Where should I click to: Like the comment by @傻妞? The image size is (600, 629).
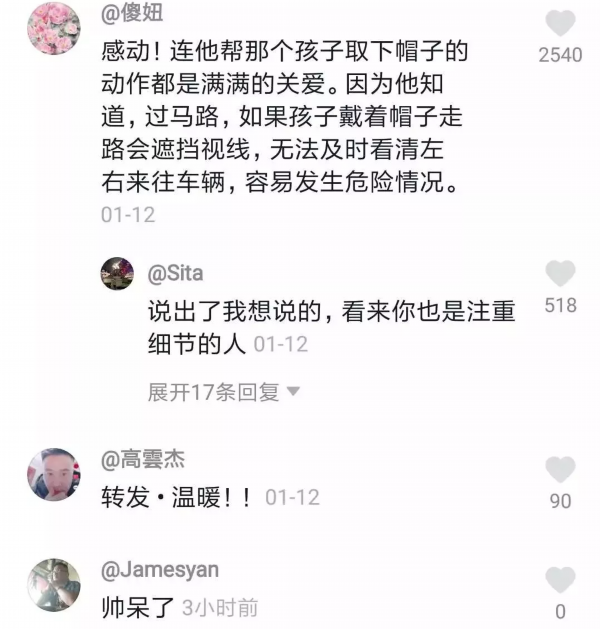561,23
